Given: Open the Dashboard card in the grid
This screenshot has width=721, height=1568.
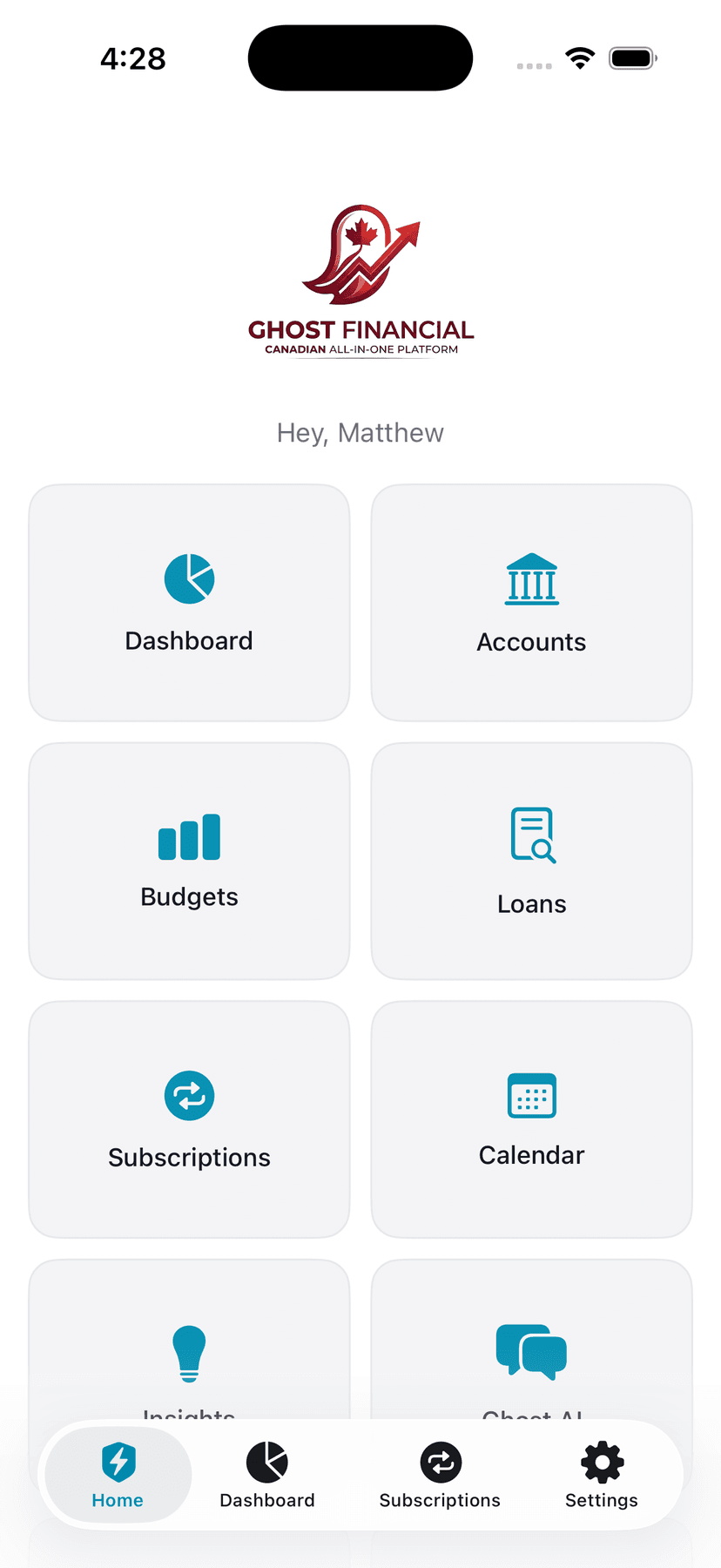Looking at the screenshot, I should coord(189,603).
